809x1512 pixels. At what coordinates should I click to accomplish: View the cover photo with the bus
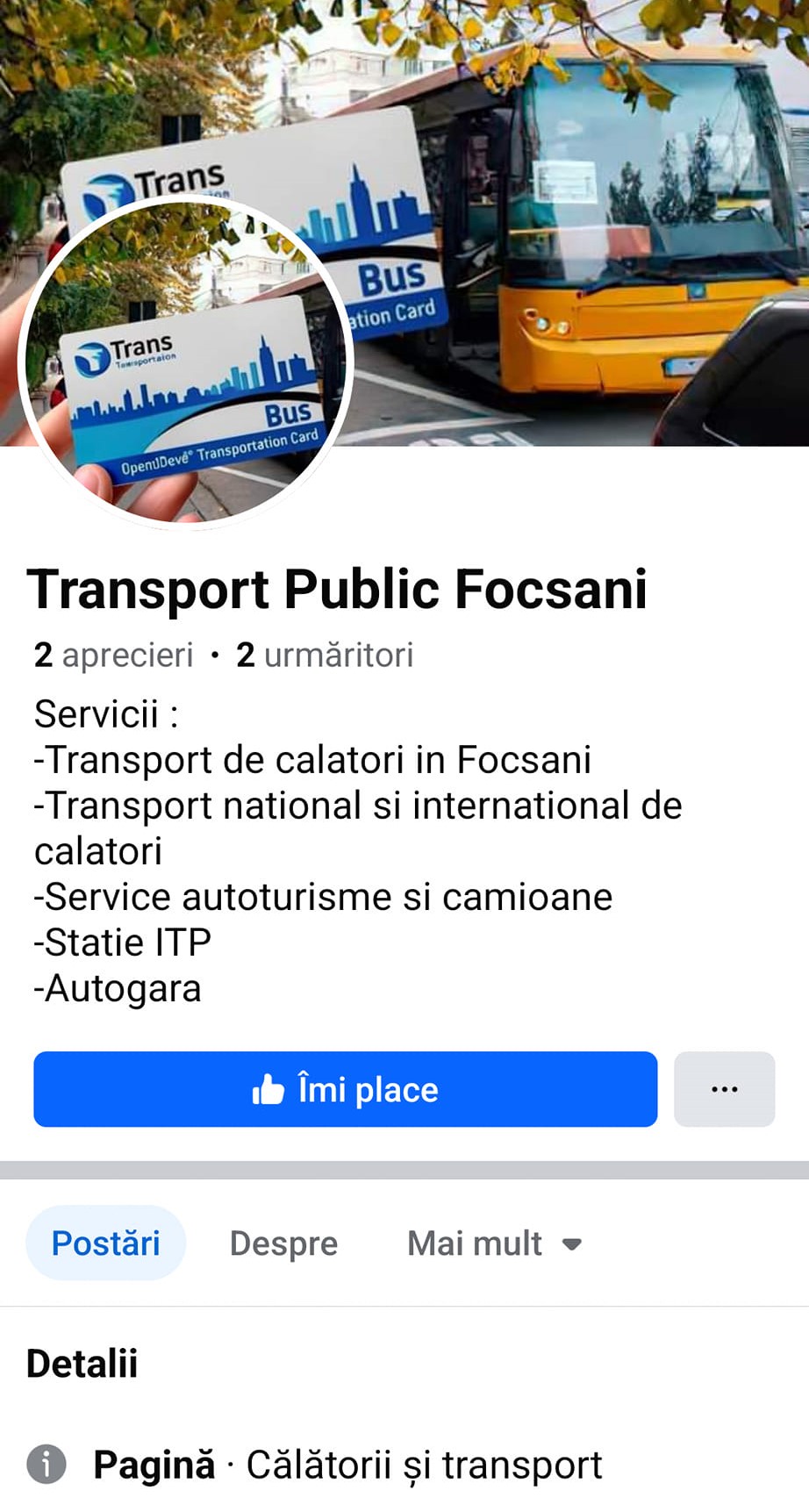click(x=597, y=219)
